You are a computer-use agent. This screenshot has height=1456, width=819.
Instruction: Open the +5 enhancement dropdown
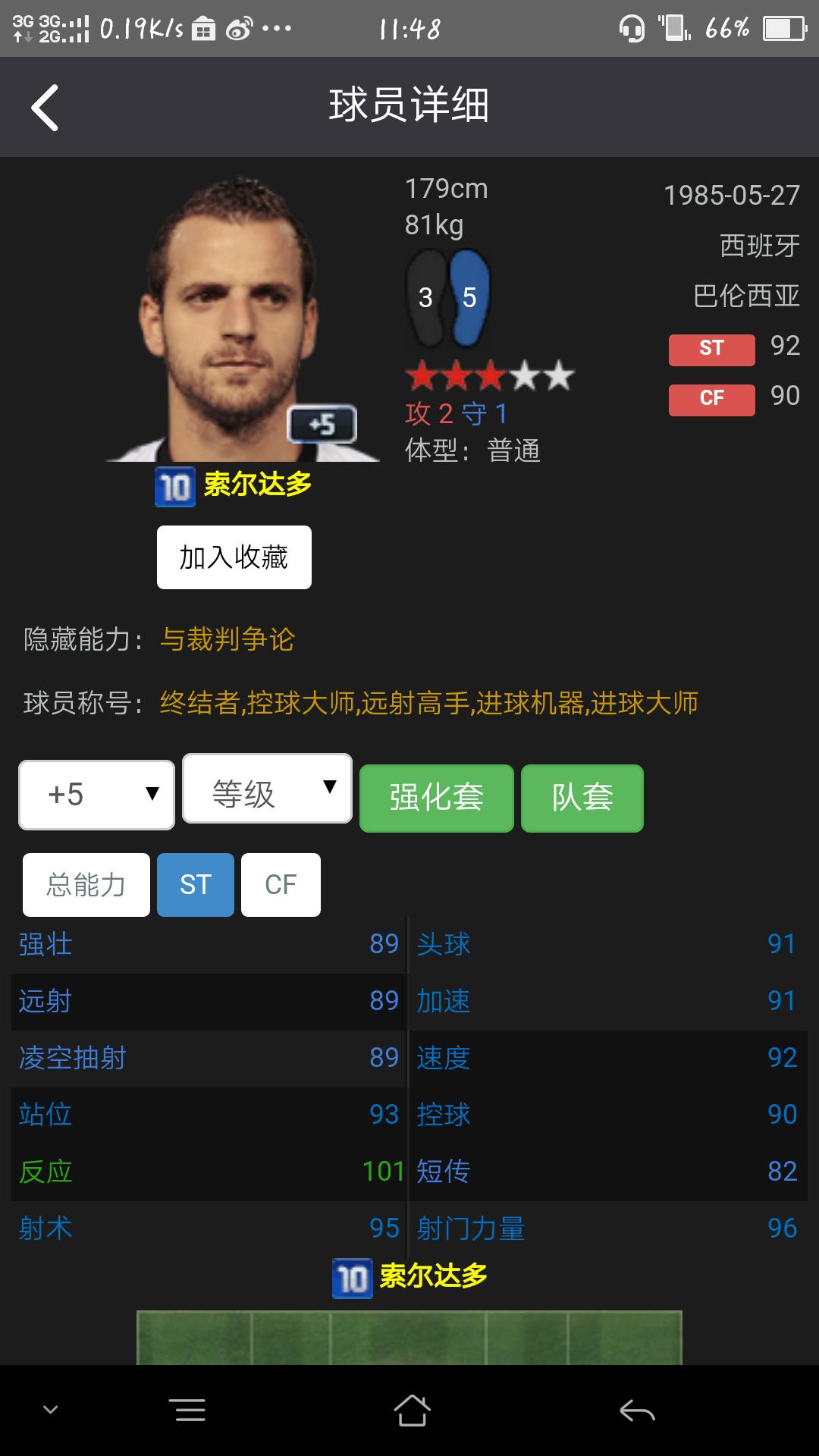pos(96,792)
